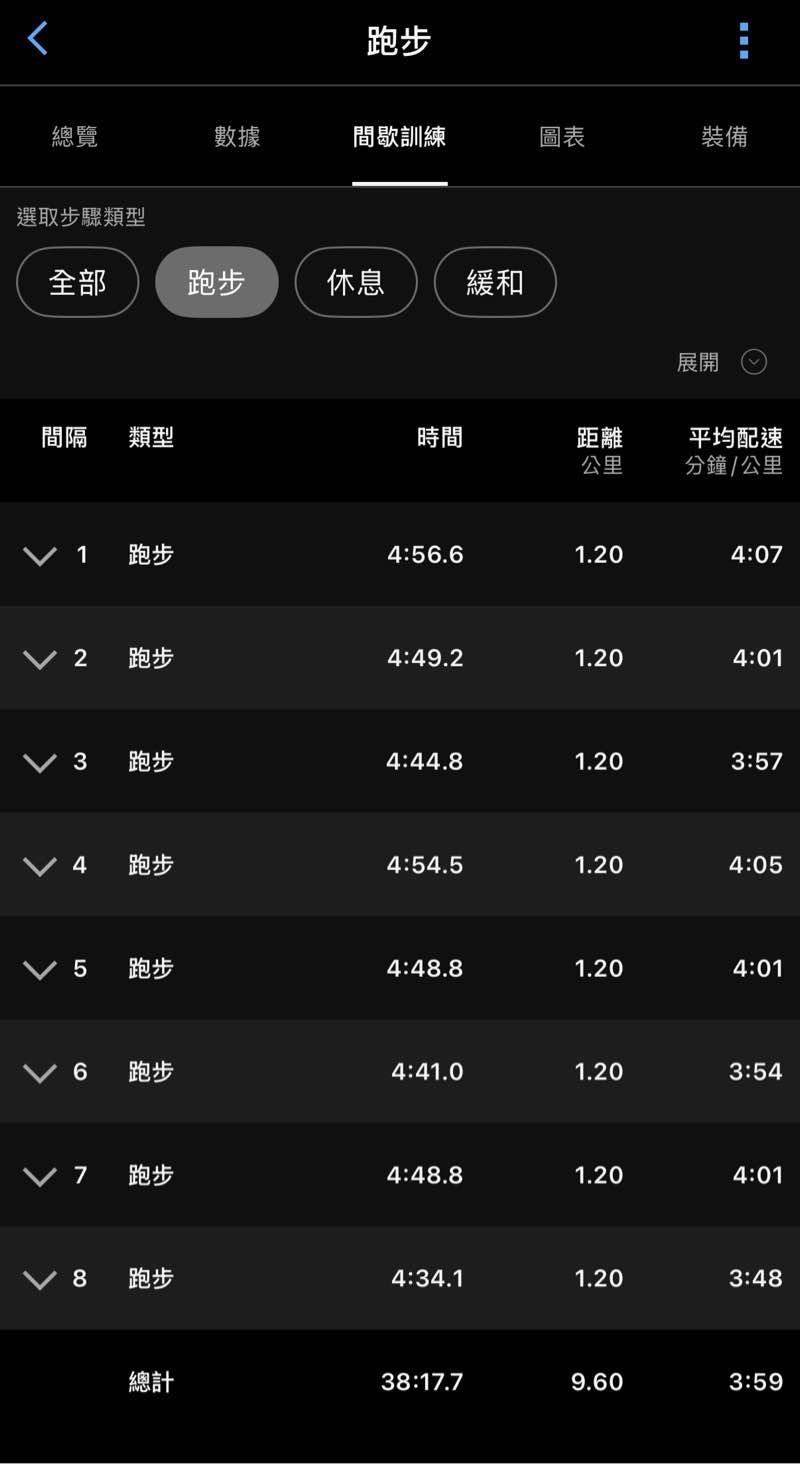The image size is (800, 1464).
Task: Open the three-dot overflow menu
Action: (743, 41)
